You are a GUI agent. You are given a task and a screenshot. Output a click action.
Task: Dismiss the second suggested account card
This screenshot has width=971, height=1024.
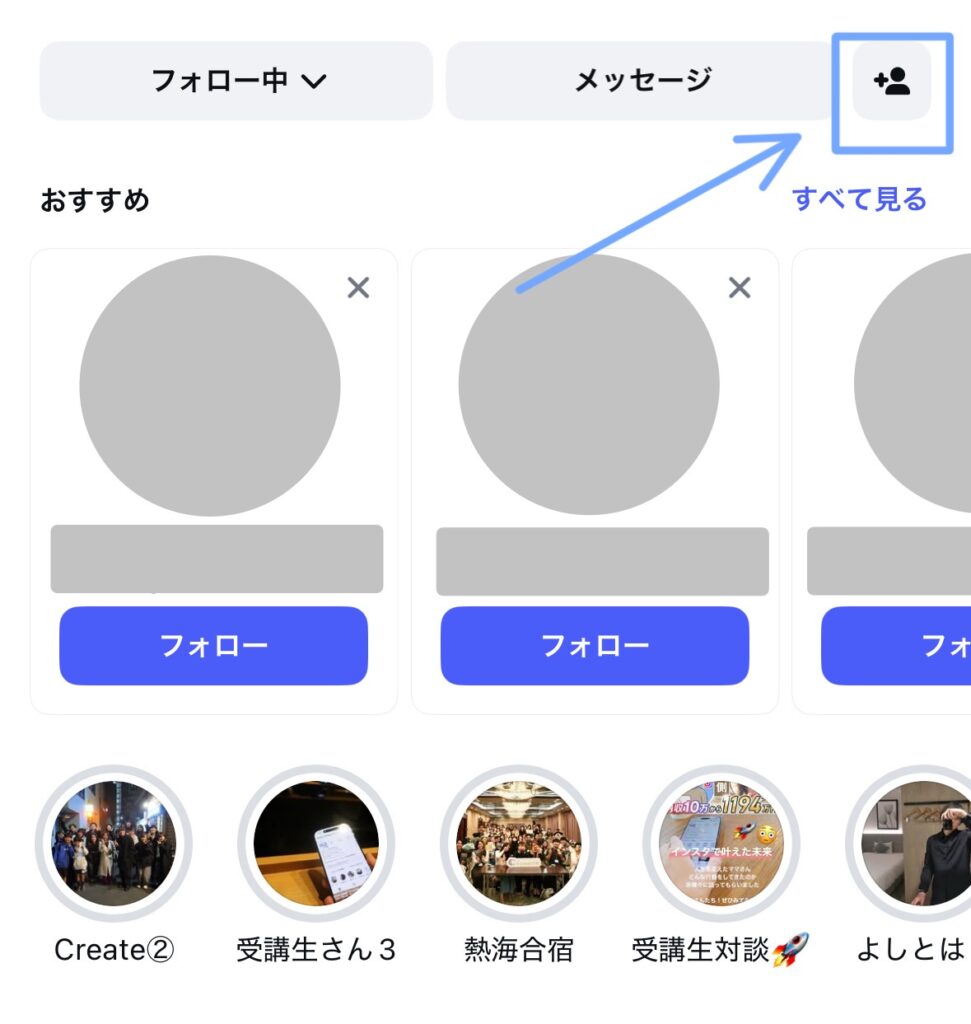click(x=739, y=288)
